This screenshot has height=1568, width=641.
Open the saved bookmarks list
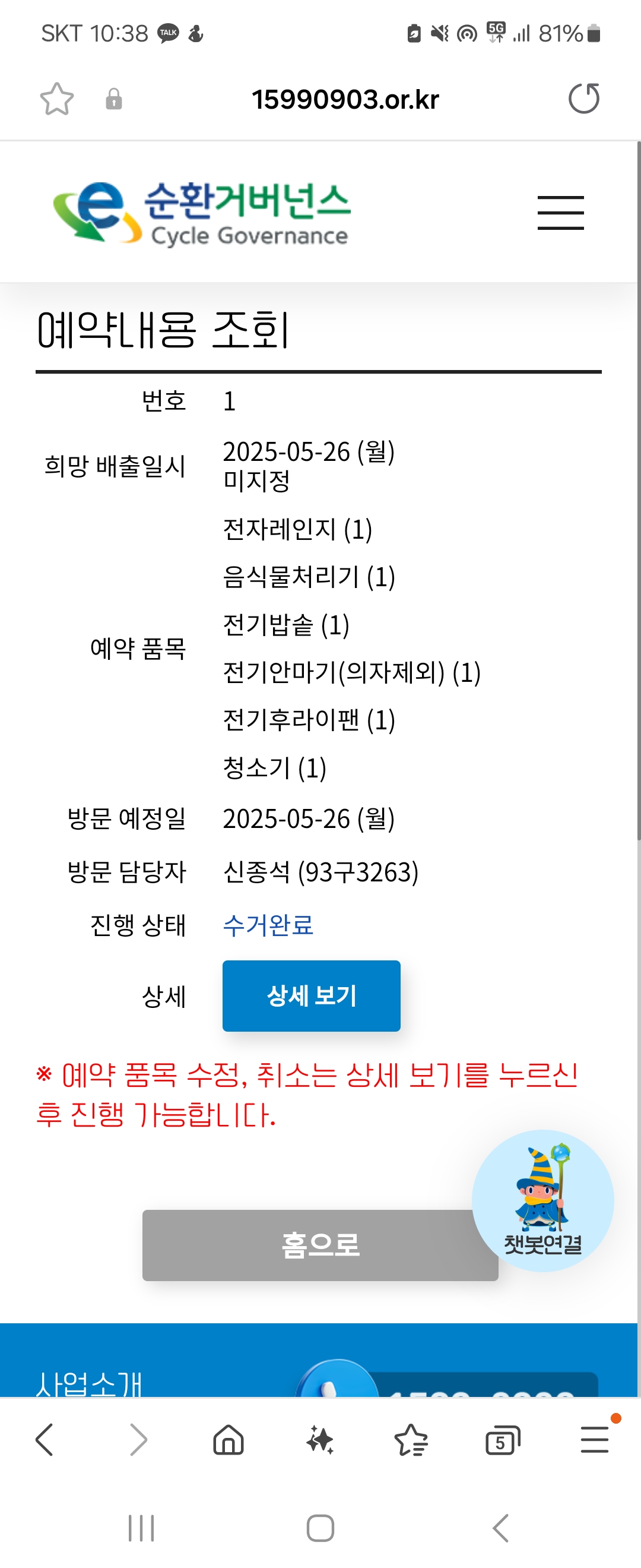pyautogui.click(x=412, y=1440)
